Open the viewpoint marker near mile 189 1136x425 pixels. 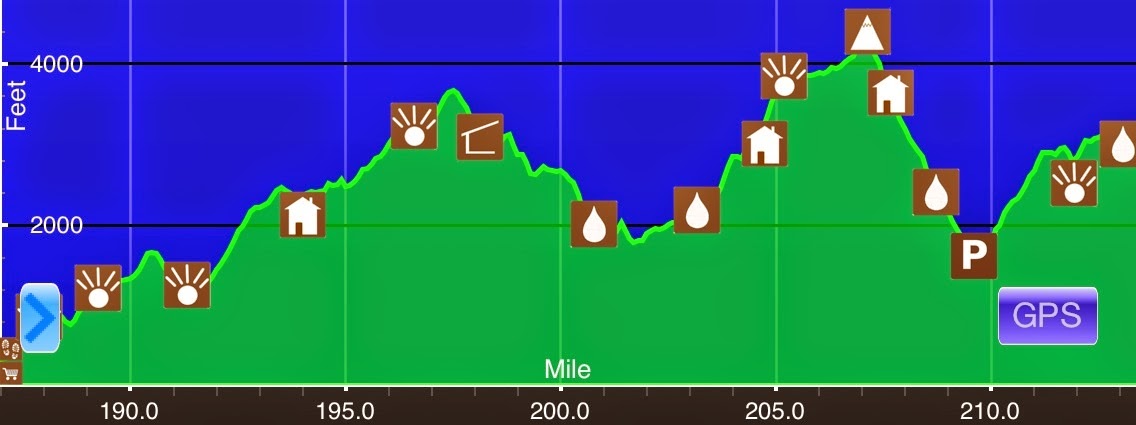click(98, 288)
